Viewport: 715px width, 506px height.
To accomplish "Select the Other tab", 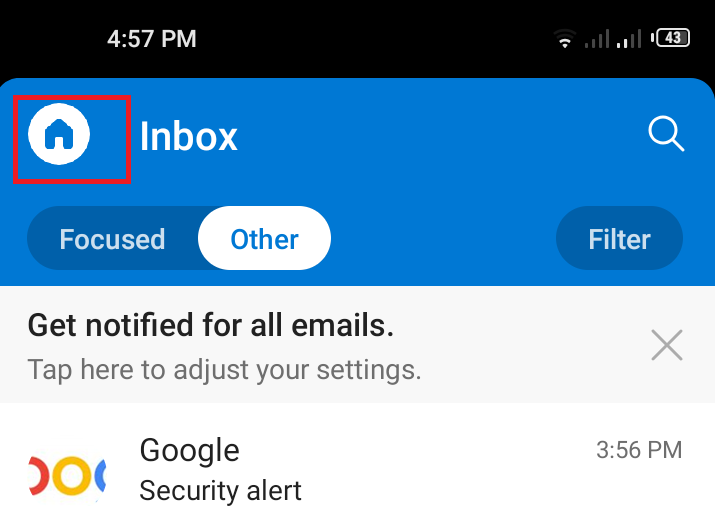I will click(x=264, y=239).
